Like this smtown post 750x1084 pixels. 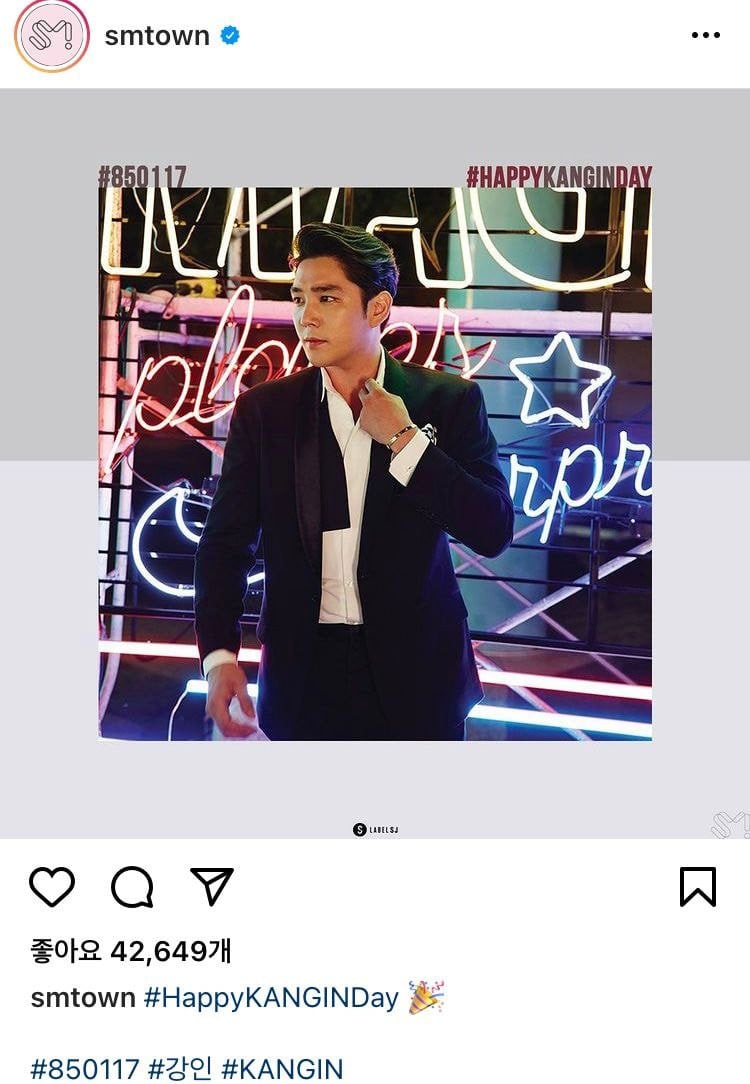pyautogui.click(x=52, y=886)
